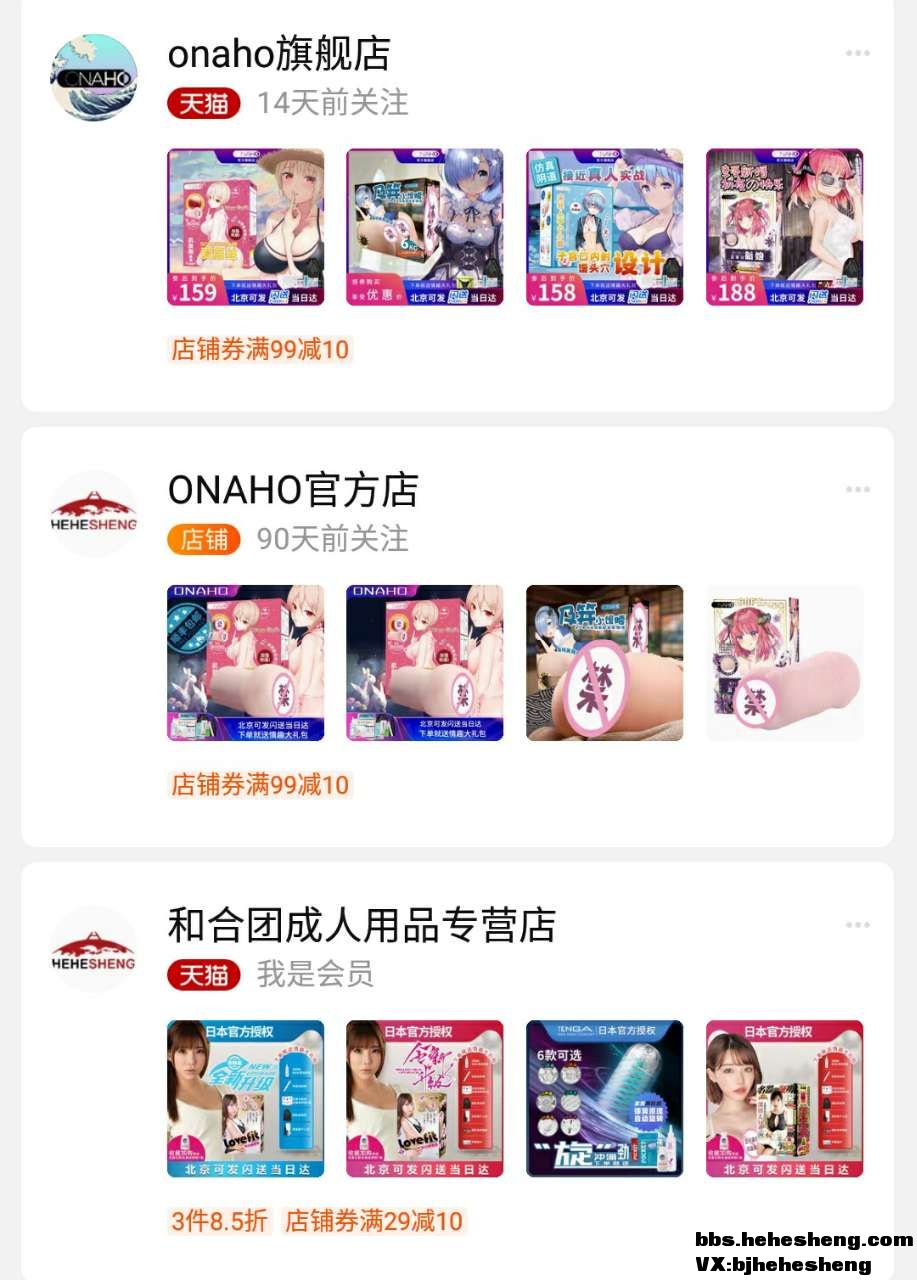Screen dimensions: 917x1280
Task: Tap the 3件8.5折 discount tag
Action: point(219,1221)
